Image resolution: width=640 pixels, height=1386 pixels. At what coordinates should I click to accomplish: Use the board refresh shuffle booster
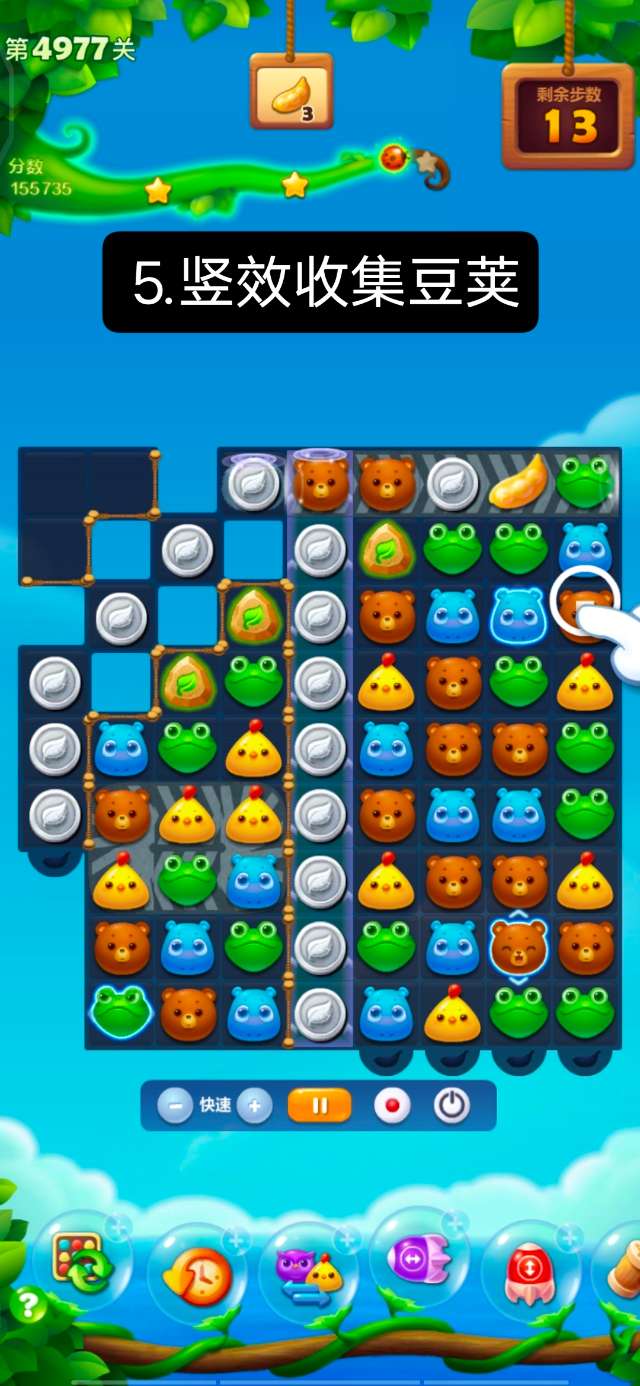pos(84,1263)
